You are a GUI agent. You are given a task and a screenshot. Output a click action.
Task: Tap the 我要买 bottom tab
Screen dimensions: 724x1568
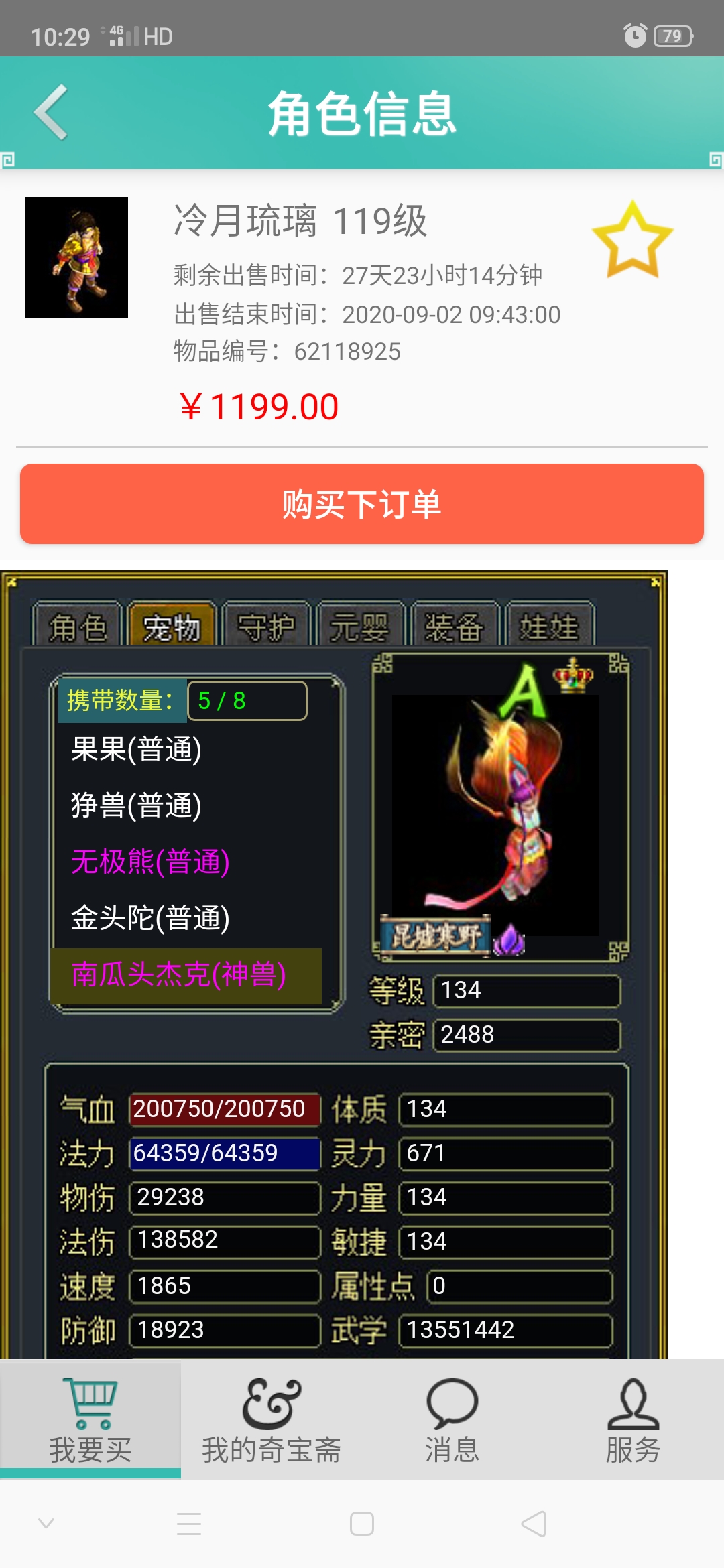[x=90, y=1421]
